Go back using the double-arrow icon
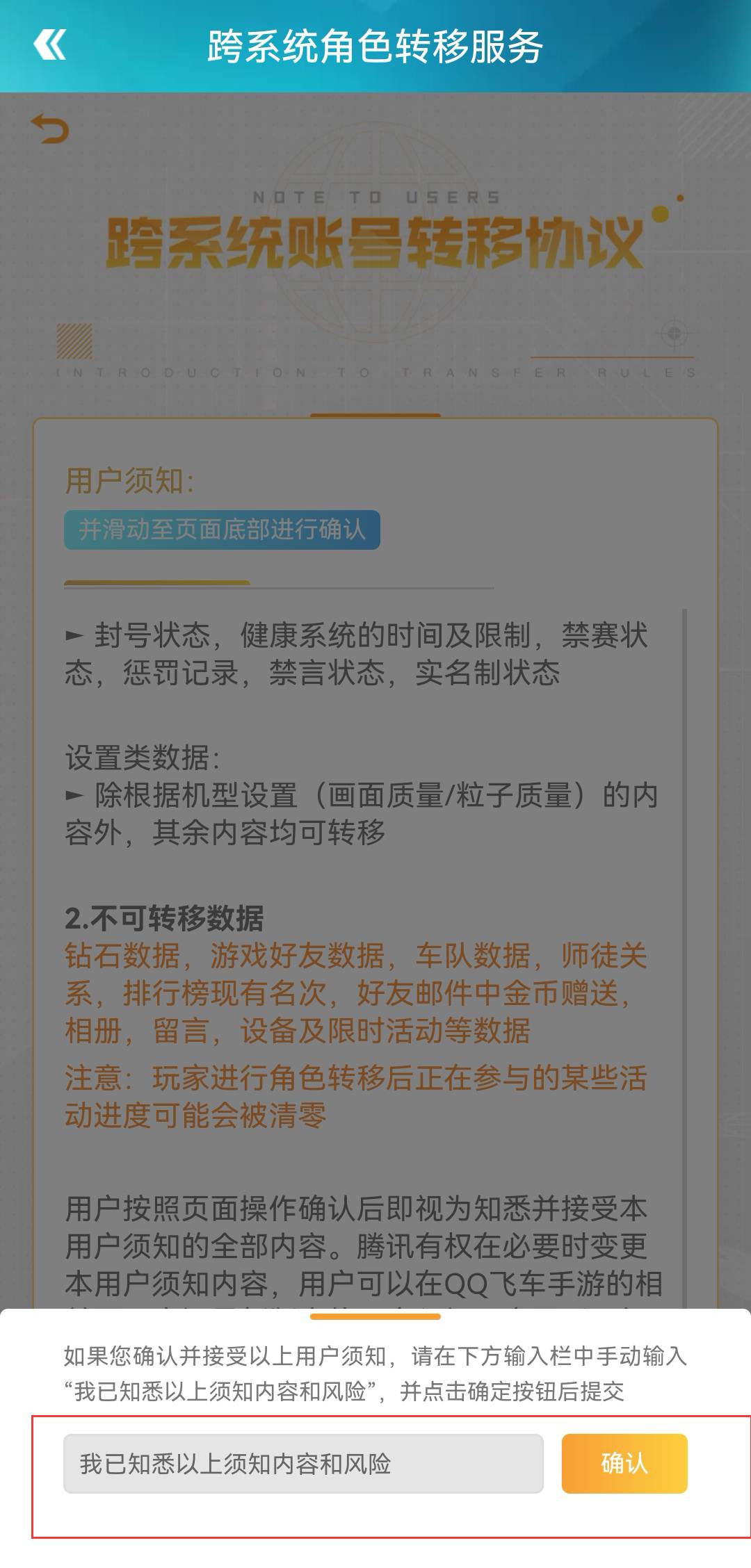Viewport: 751px width, 1568px height. (x=49, y=45)
